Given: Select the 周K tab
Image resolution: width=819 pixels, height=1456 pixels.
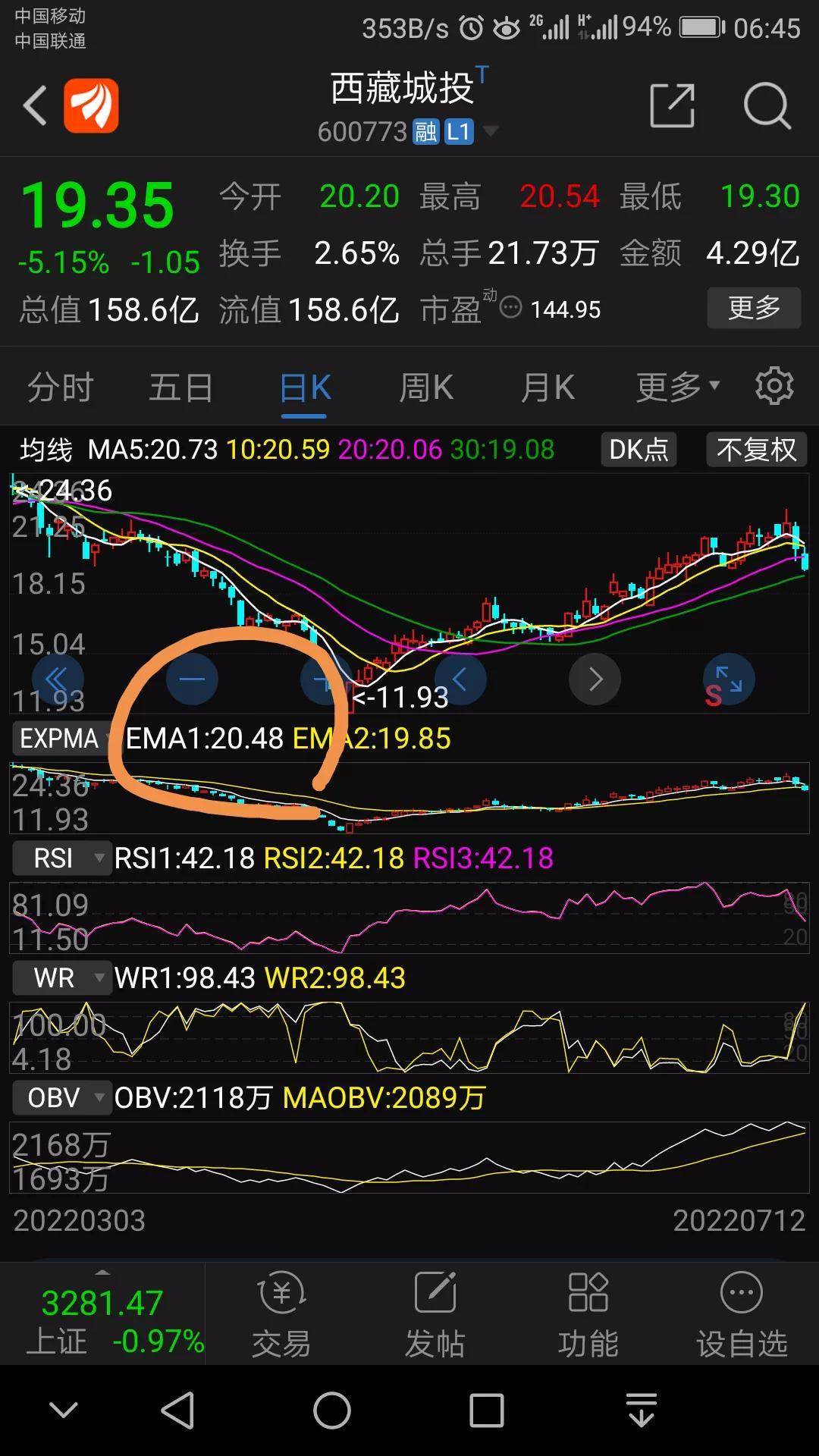Looking at the screenshot, I should click(426, 388).
